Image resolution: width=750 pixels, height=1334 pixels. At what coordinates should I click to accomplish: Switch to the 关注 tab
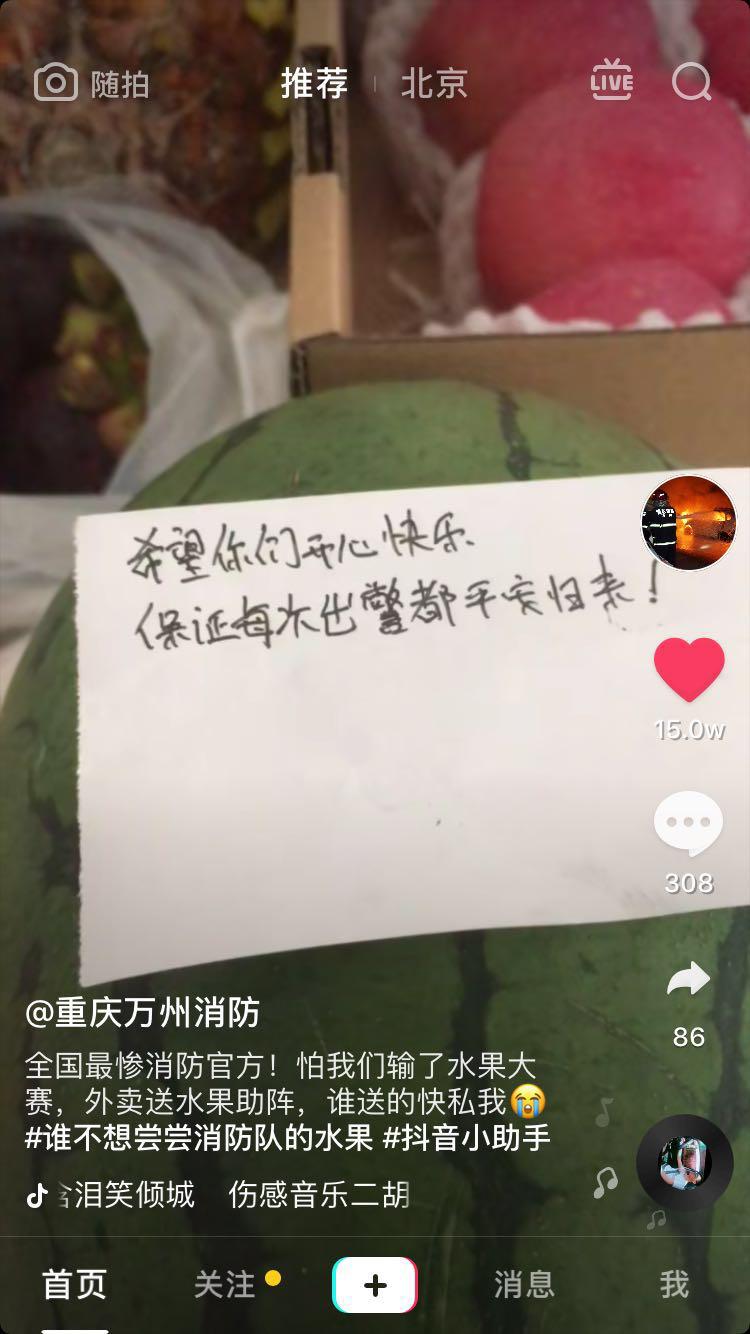225,1285
